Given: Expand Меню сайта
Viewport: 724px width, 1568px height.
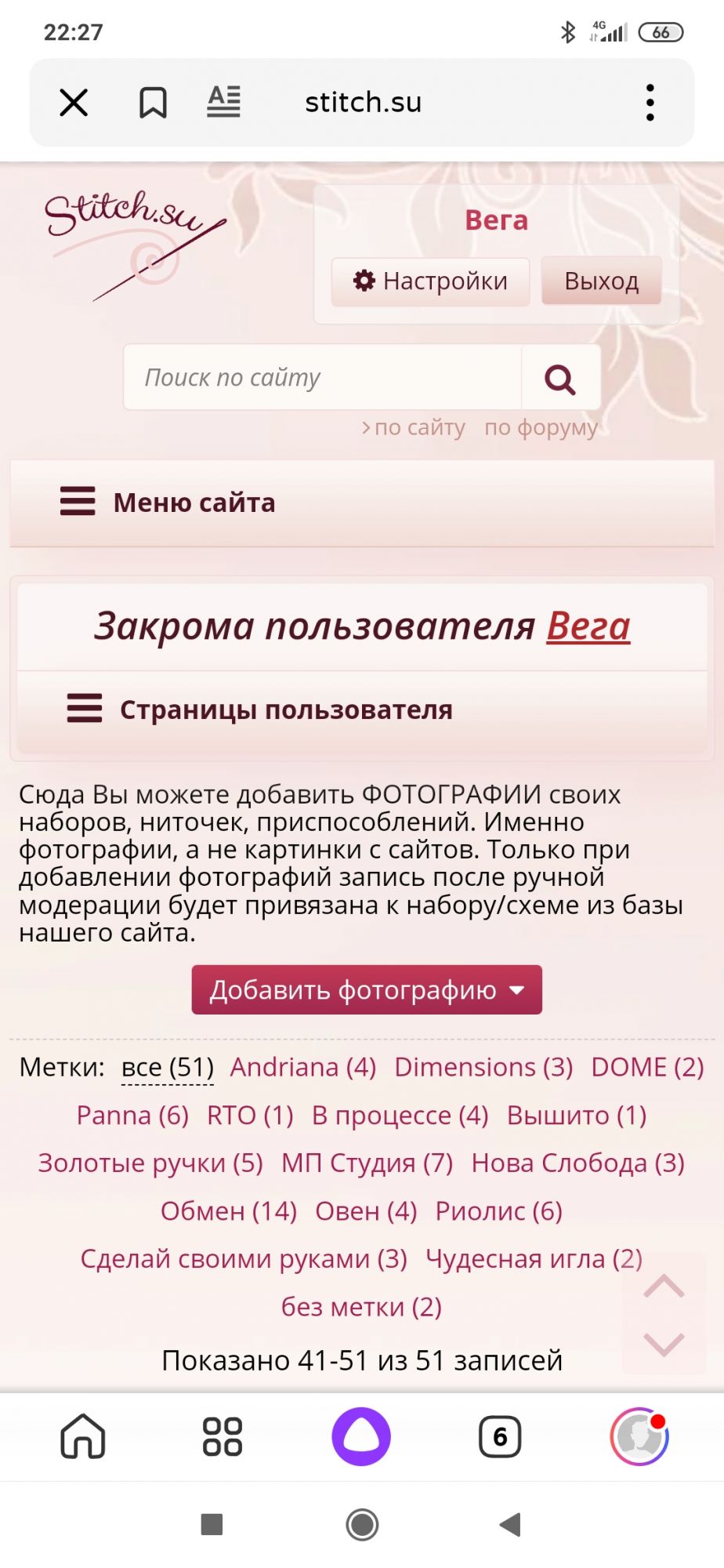Looking at the screenshot, I should click(194, 503).
